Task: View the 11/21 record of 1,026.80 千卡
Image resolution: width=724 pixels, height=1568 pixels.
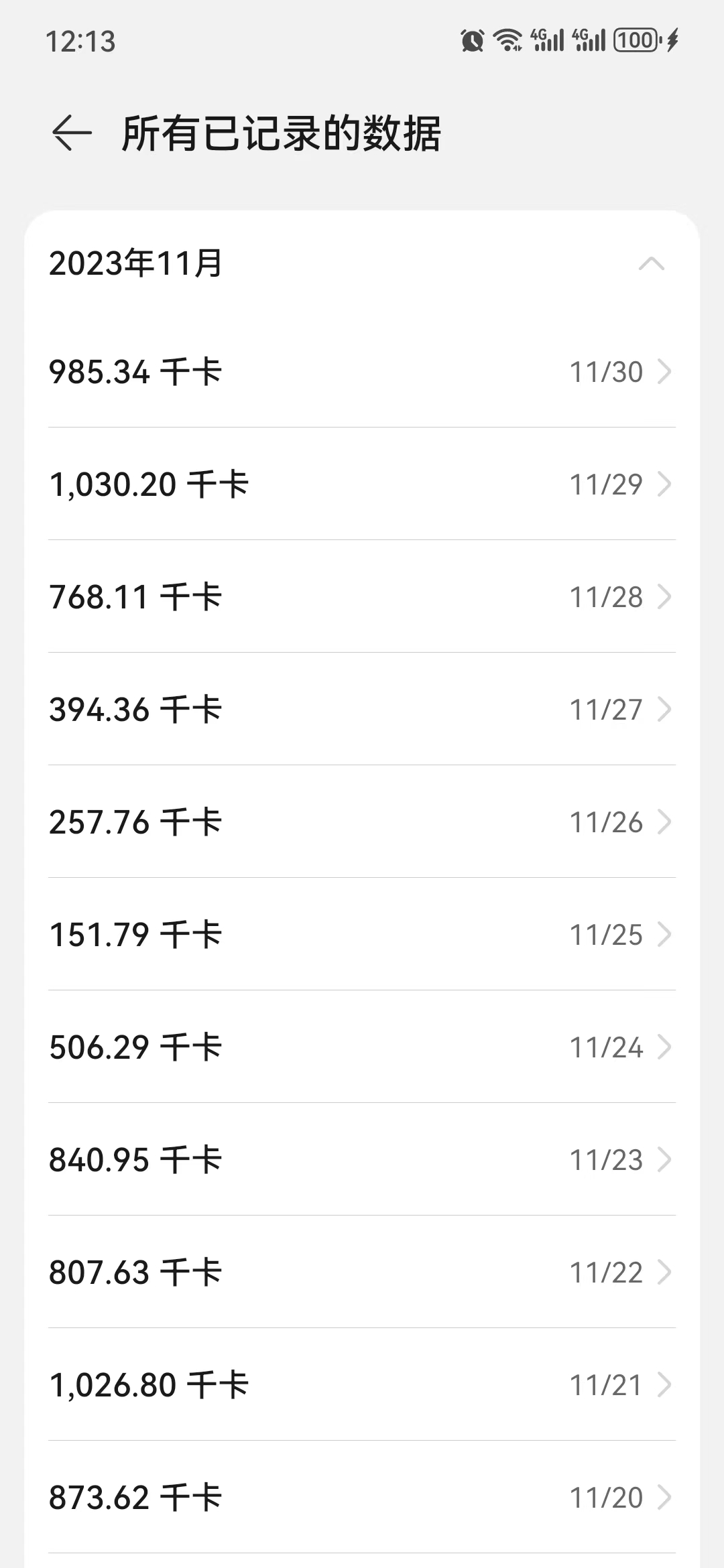Action: [362, 1385]
